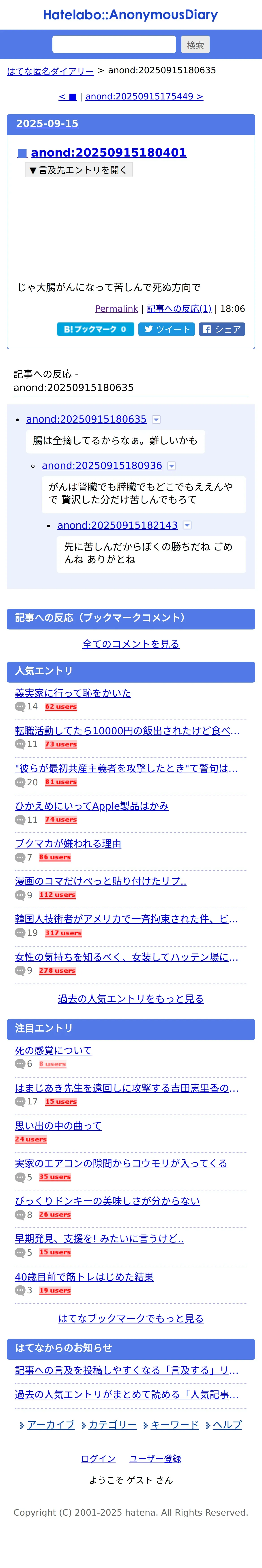Tap the 検索 search button

pyautogui.click(x=195, y=44)
